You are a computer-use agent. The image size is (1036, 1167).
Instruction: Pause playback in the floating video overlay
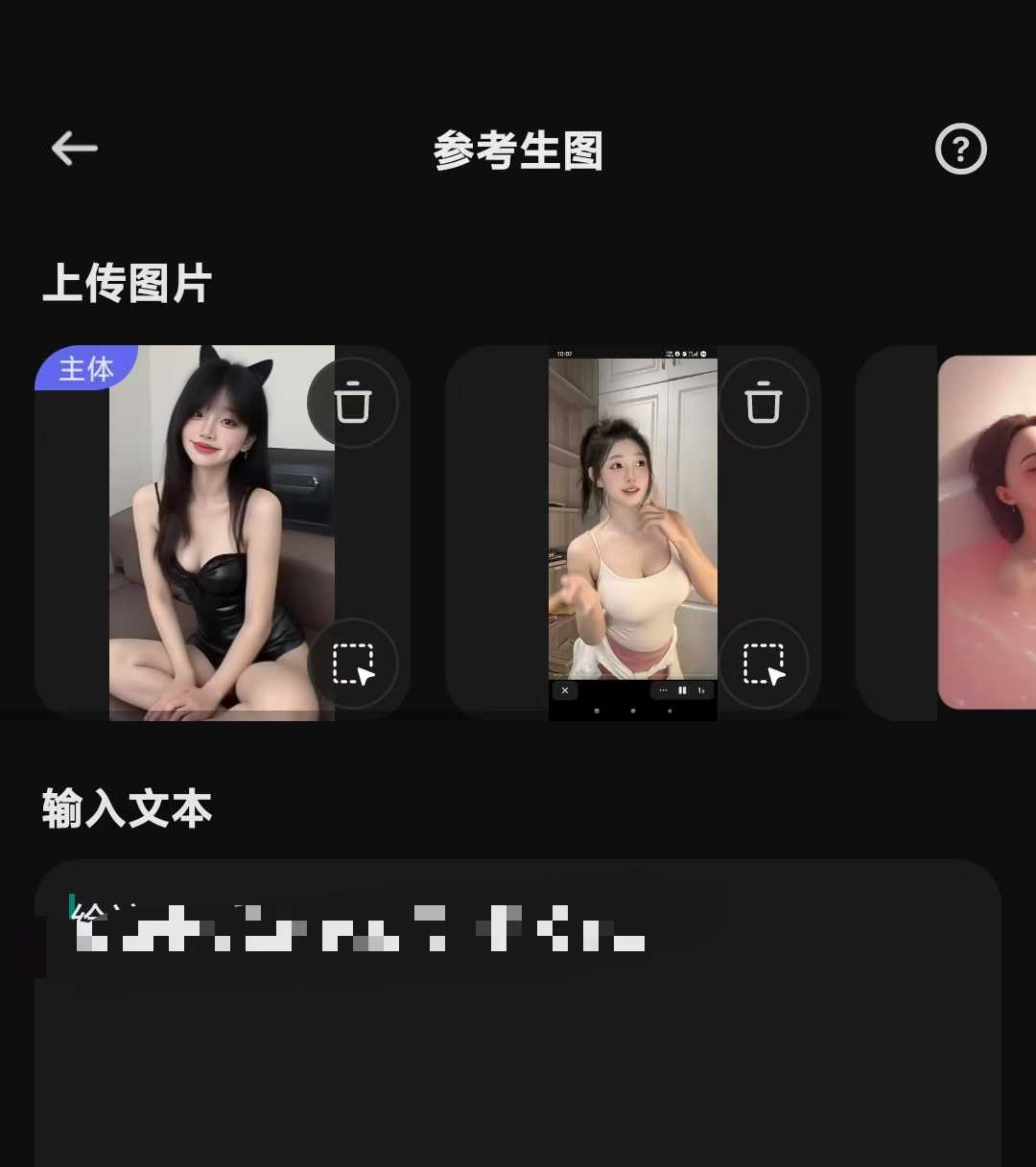coord(682,690)
